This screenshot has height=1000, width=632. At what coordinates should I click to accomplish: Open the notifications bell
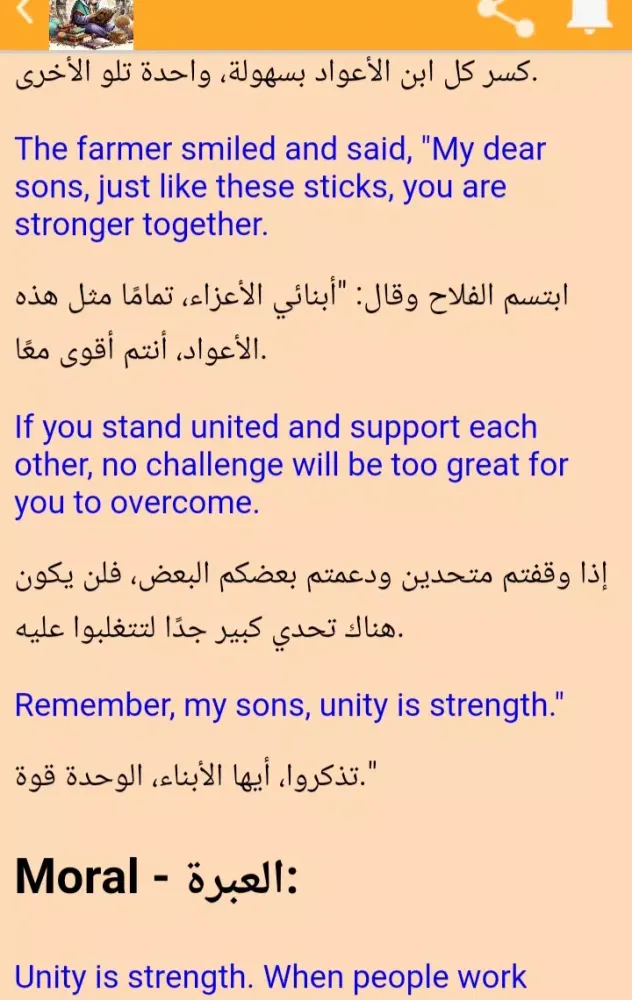tap(590, 14)
